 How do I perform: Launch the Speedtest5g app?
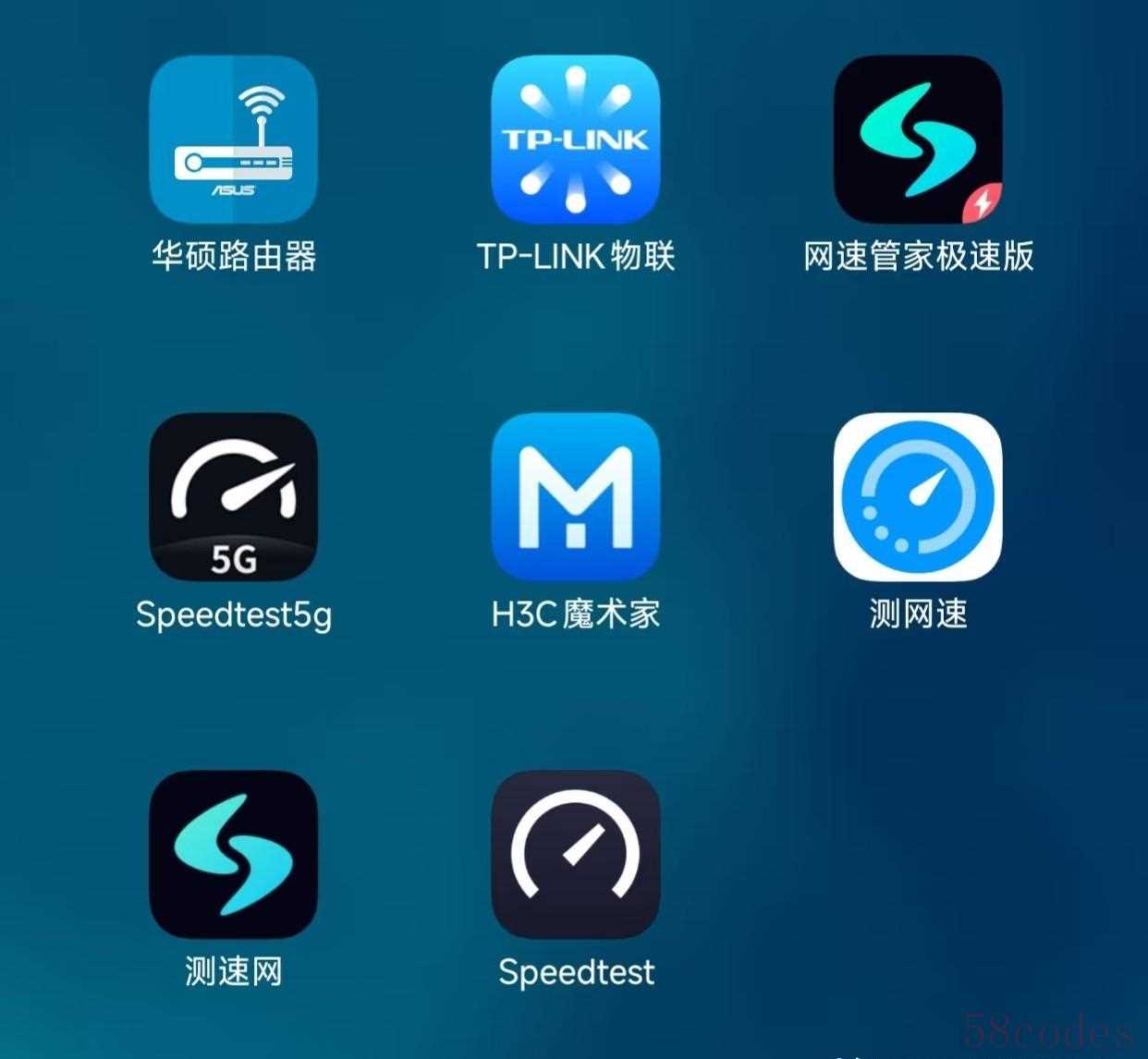(x=233, y=497)
